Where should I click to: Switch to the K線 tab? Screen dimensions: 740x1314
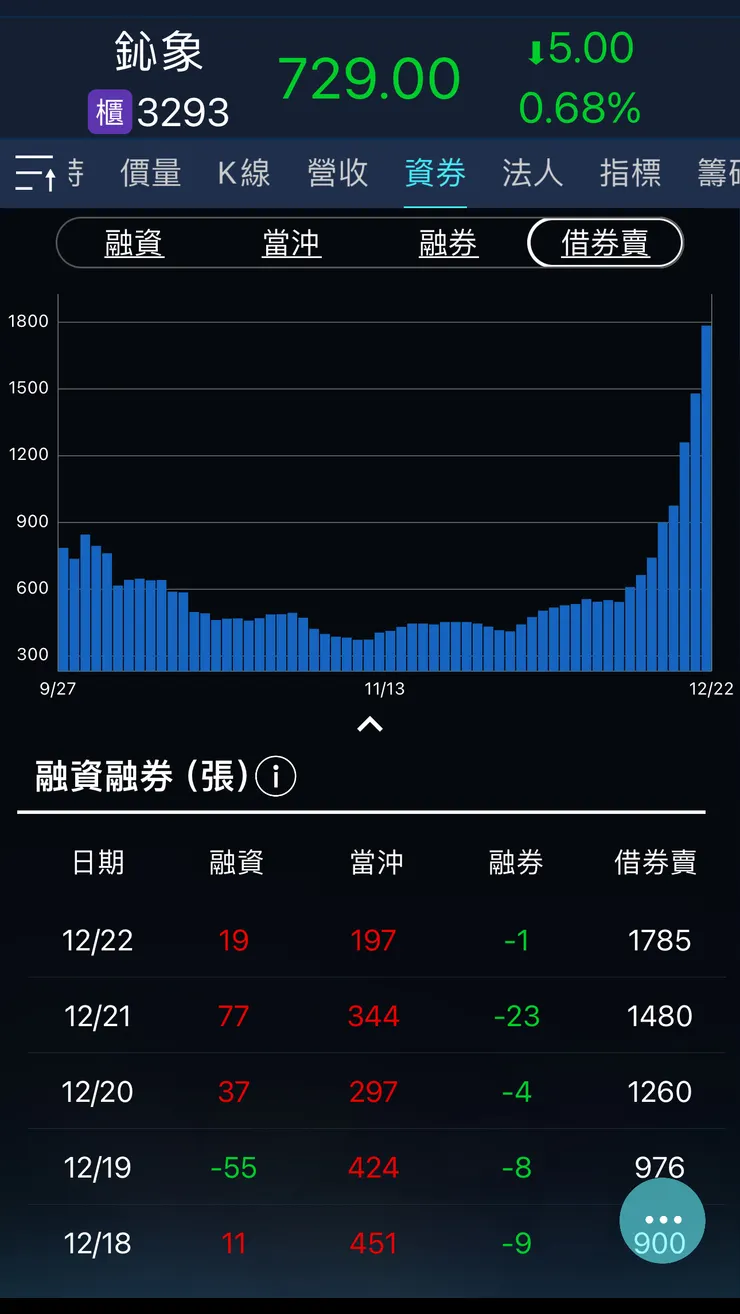coord(243,172)
